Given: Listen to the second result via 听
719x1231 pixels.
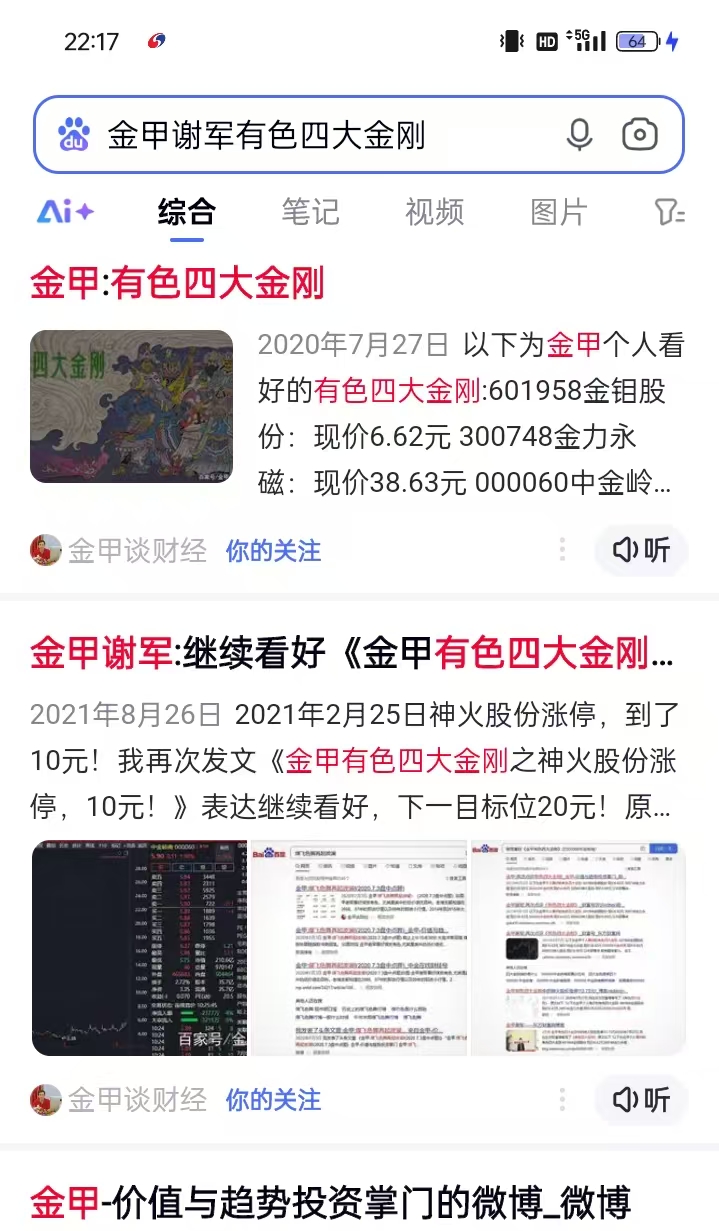Looking at the screenshot, I should click(642, 1100).
